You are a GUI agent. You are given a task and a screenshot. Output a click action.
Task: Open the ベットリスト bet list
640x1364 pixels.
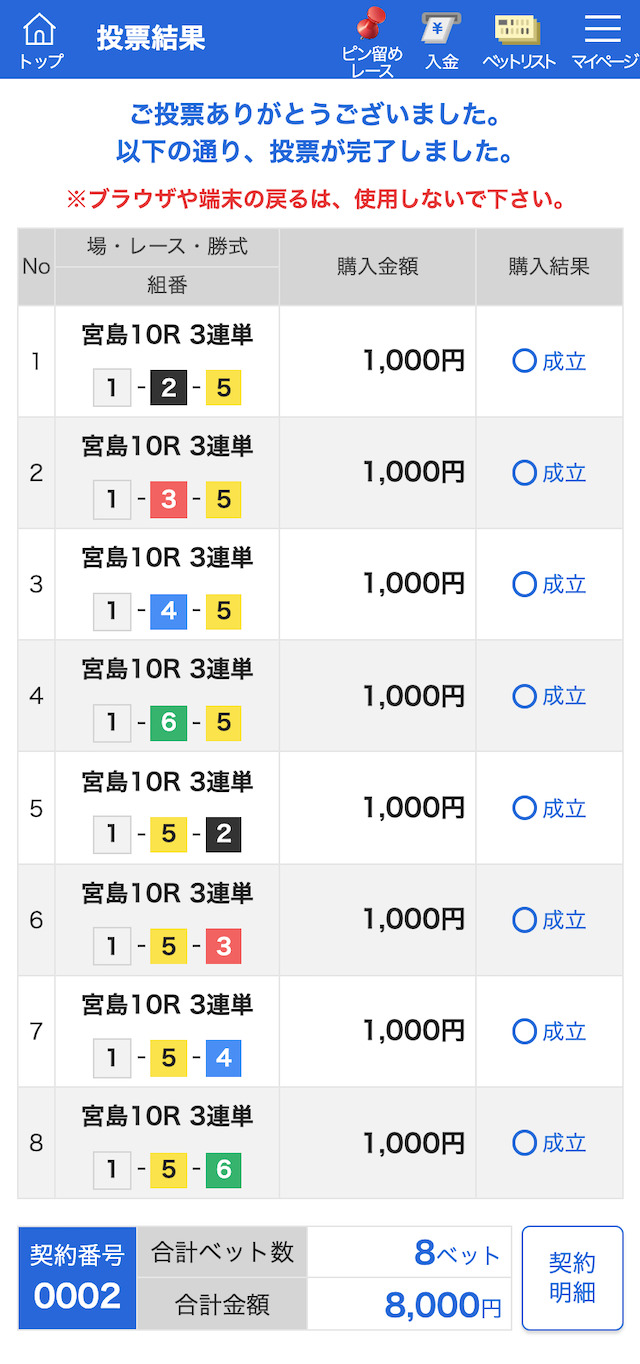[x=518, y=42]
